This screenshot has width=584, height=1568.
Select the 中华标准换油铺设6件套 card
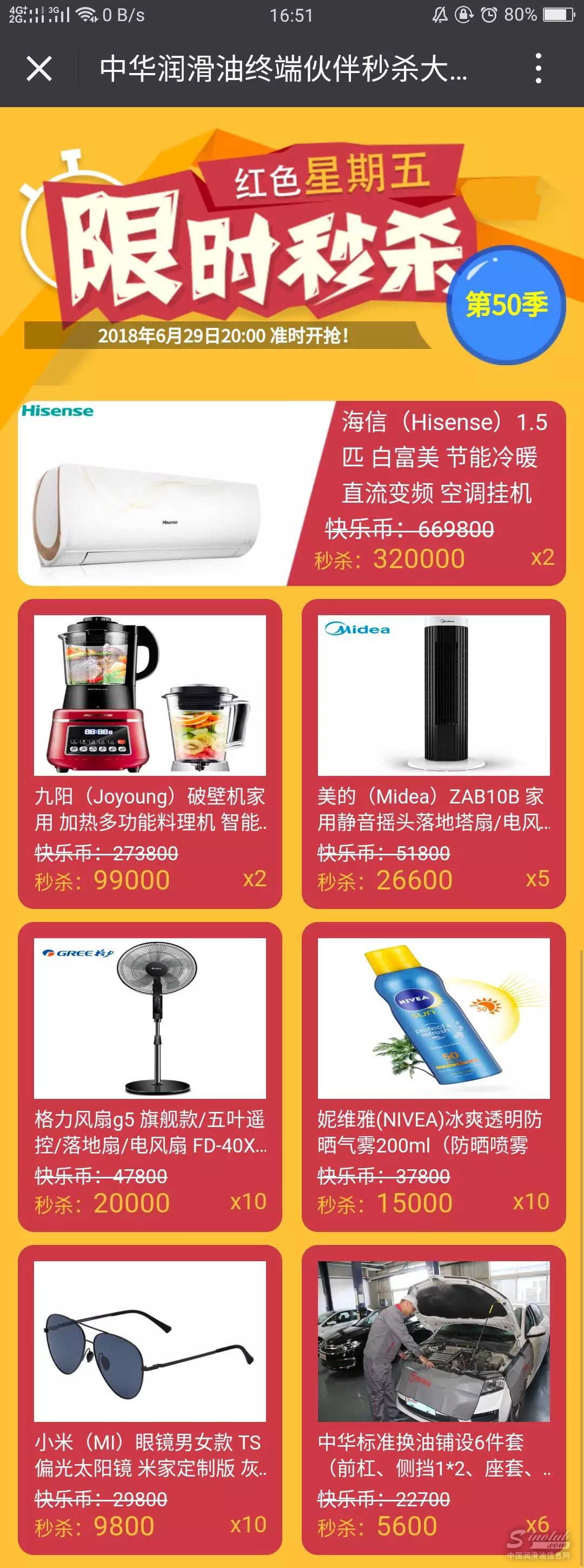tap(433, 1399)
